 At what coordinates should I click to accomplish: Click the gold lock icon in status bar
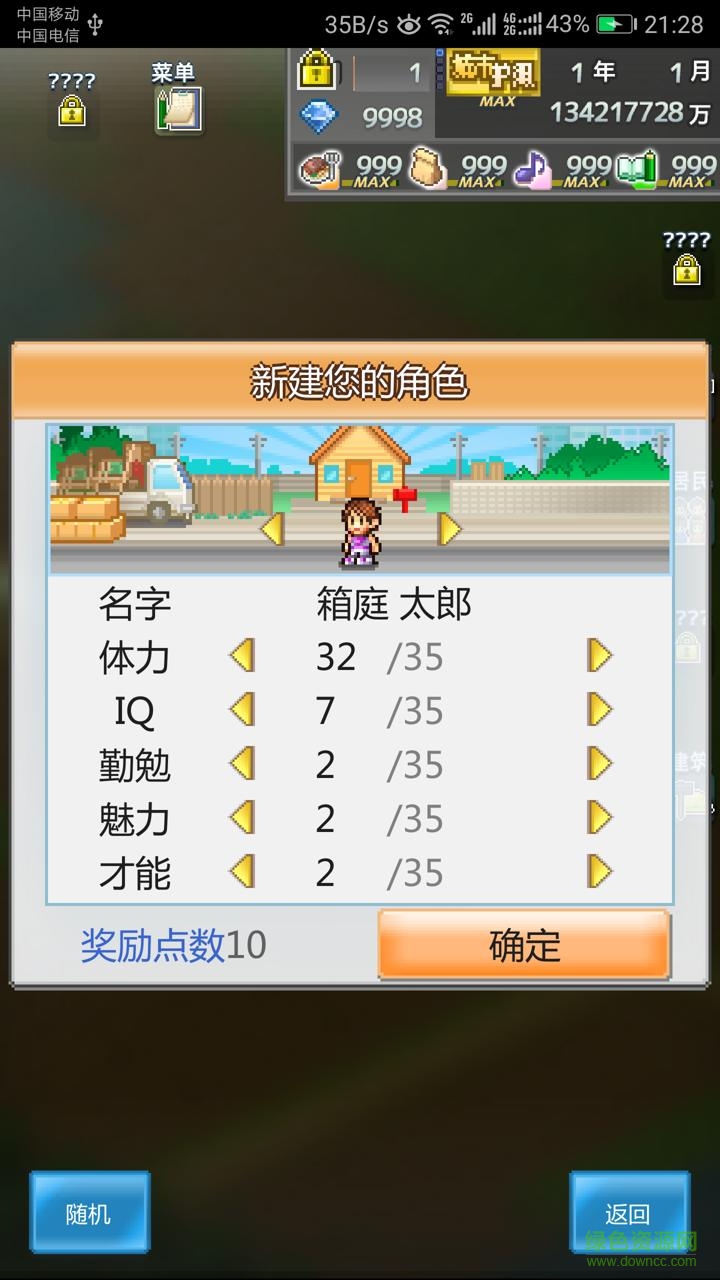[x=317, y=72]
